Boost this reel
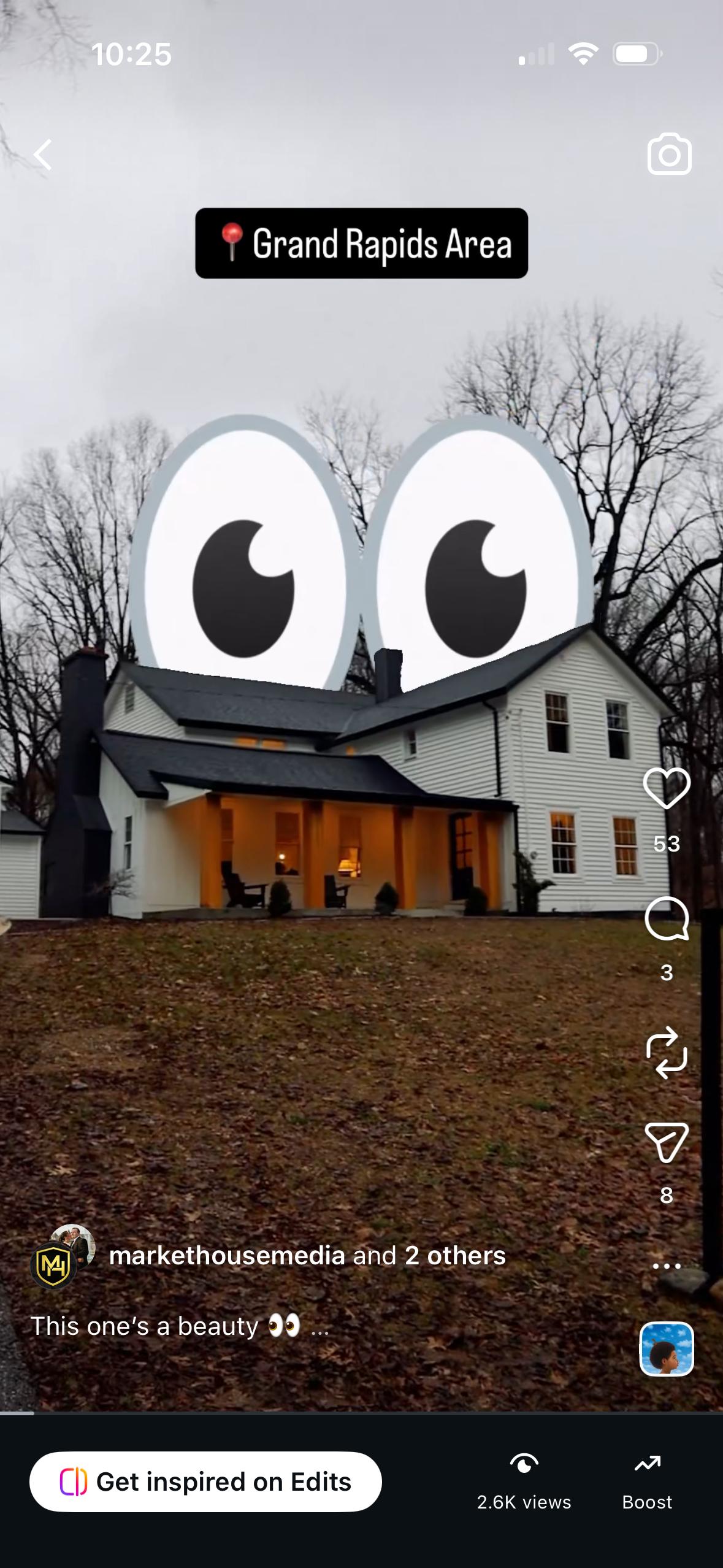The image size is (723, 1568). tap(647, 1483)
